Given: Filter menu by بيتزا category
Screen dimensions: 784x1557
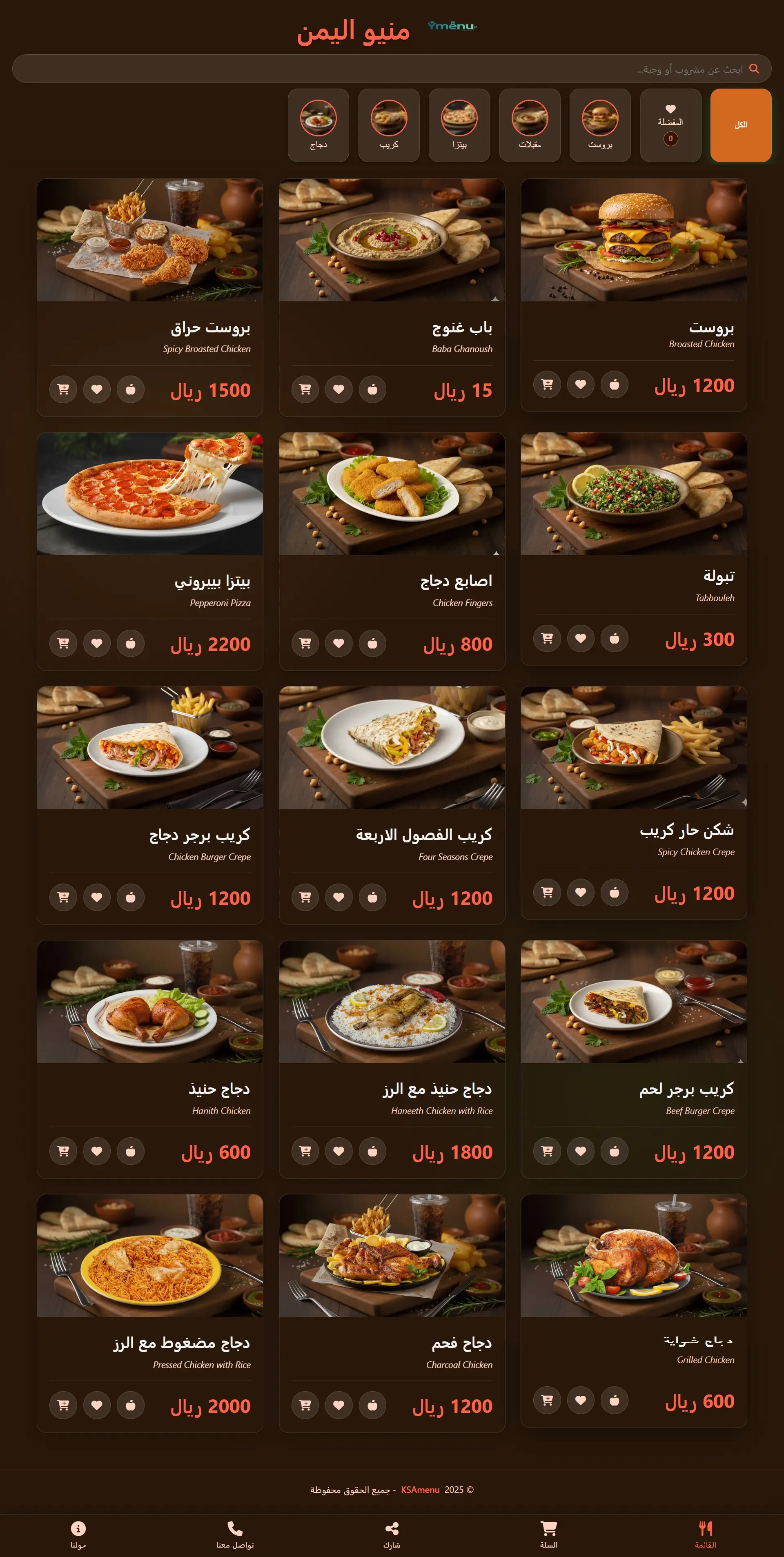Looking at the screenshot, I should click(x=459, y=125).
